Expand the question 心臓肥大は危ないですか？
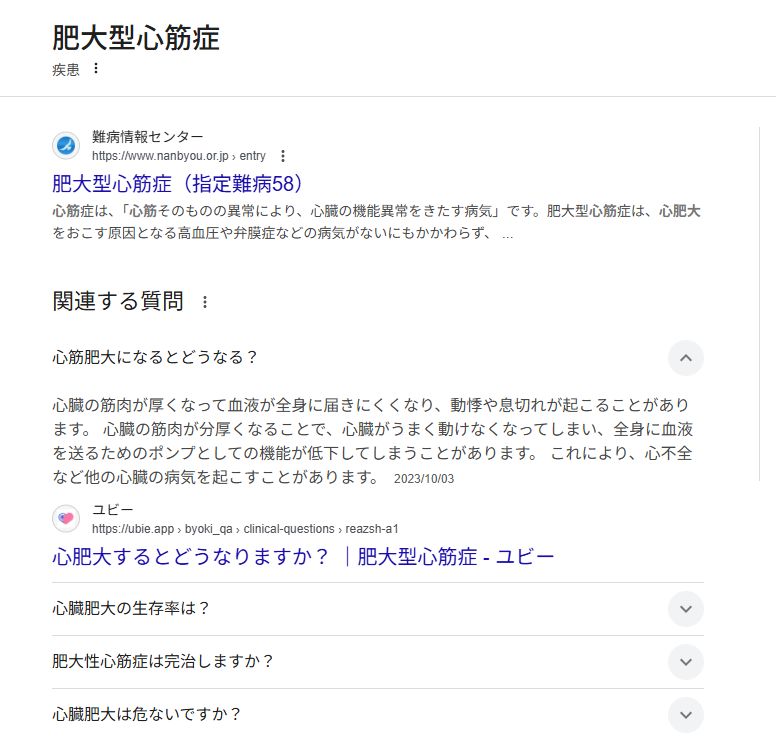This screenshot has width=776, height=739. click(685, 714)
